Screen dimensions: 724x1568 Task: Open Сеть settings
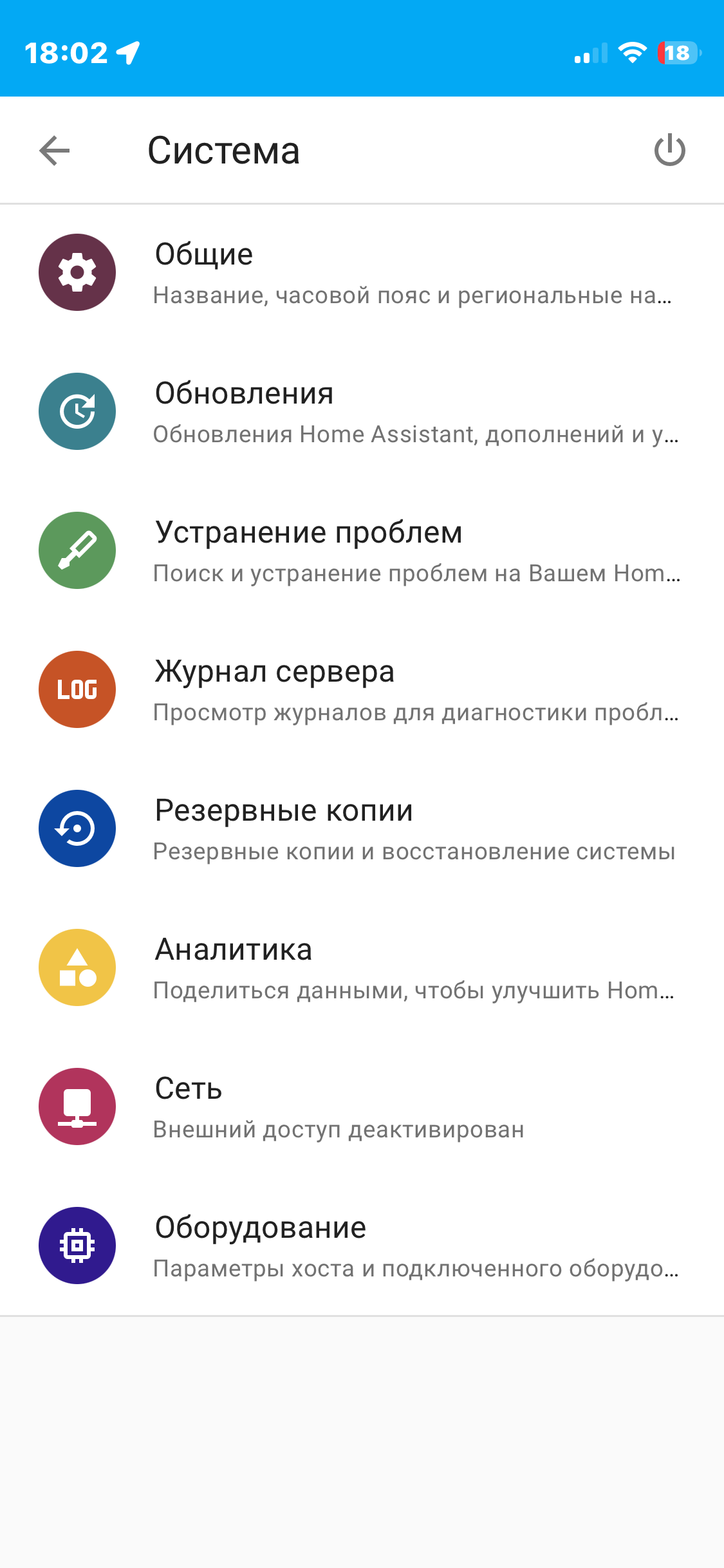[x=360, y=1107]
